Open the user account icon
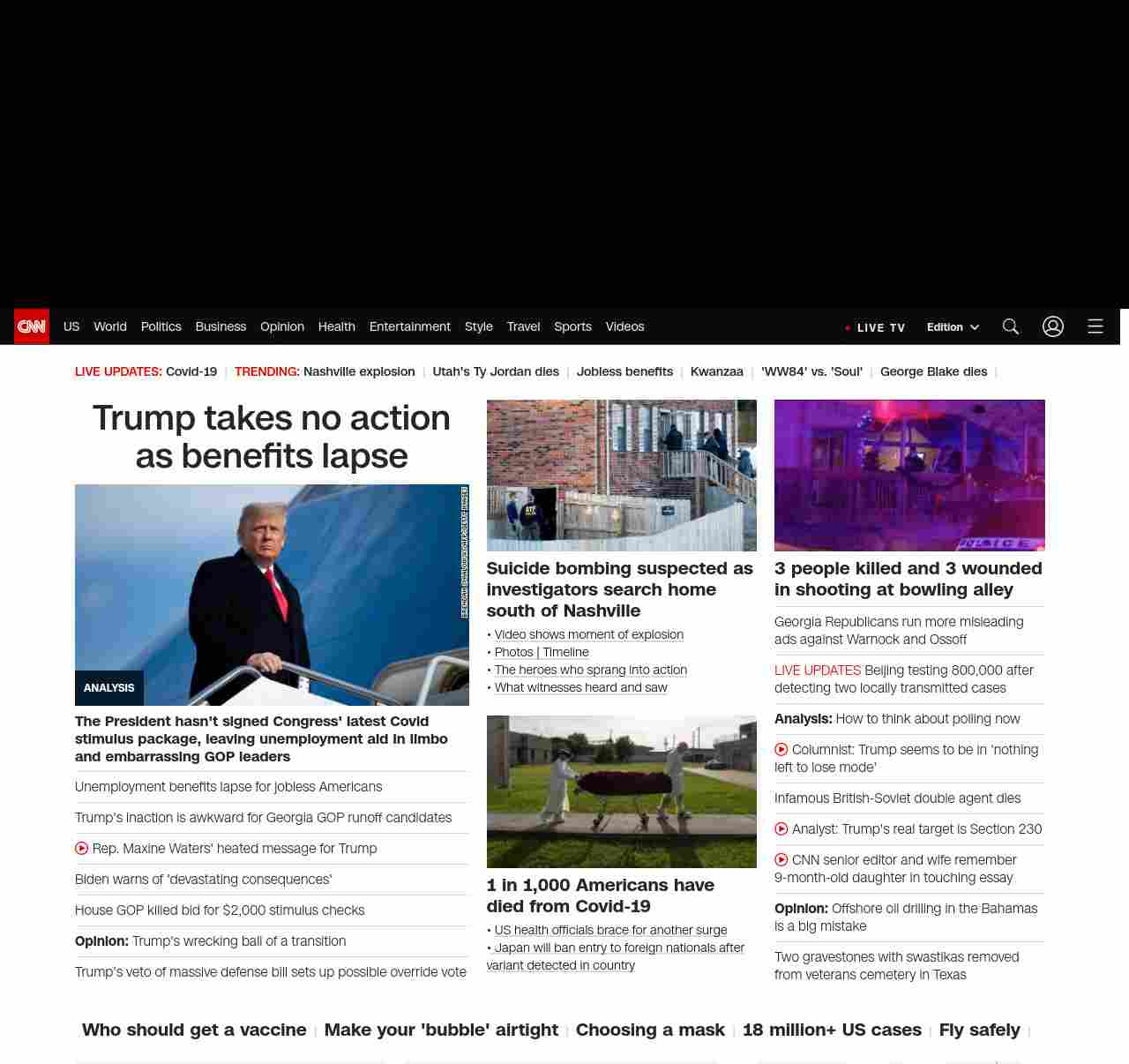The width and height of the screenshot is (1129, 1064). tap(1053, 326)
